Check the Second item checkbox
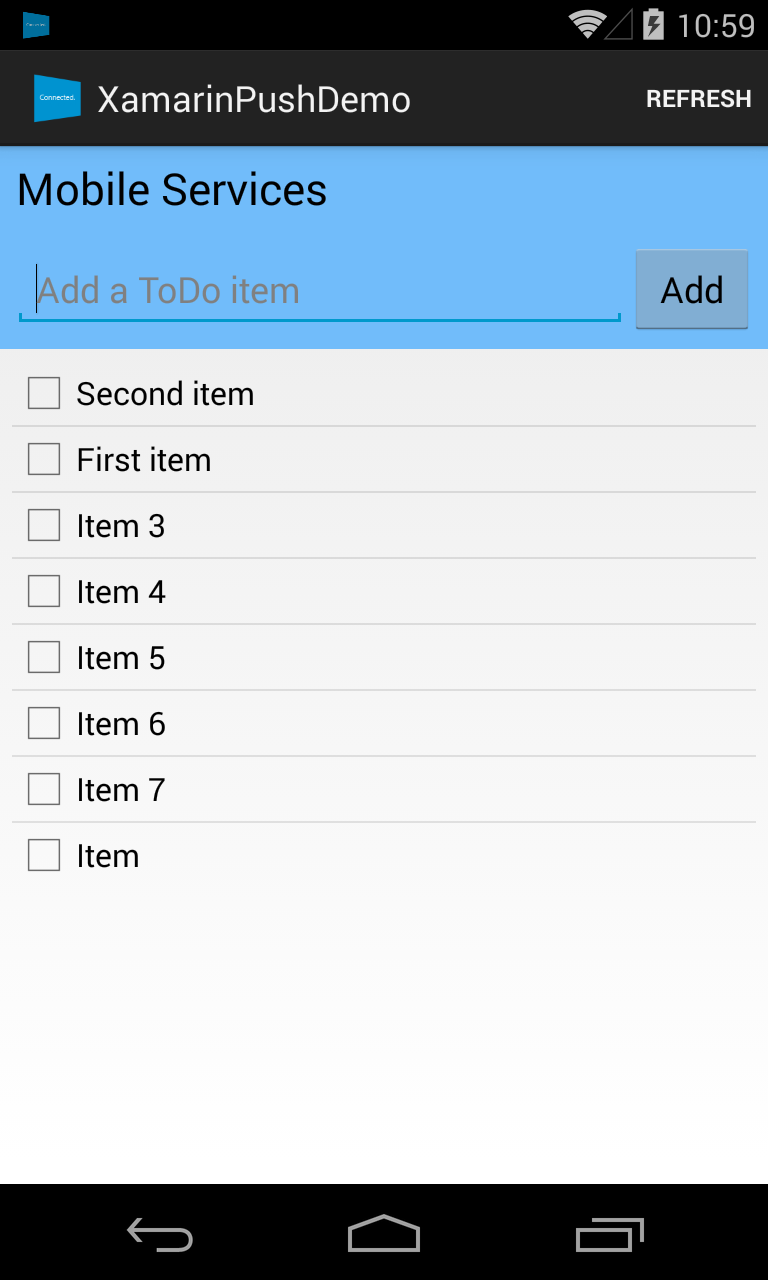Screen dimensions: 768x1280 [x=44, y=393]
